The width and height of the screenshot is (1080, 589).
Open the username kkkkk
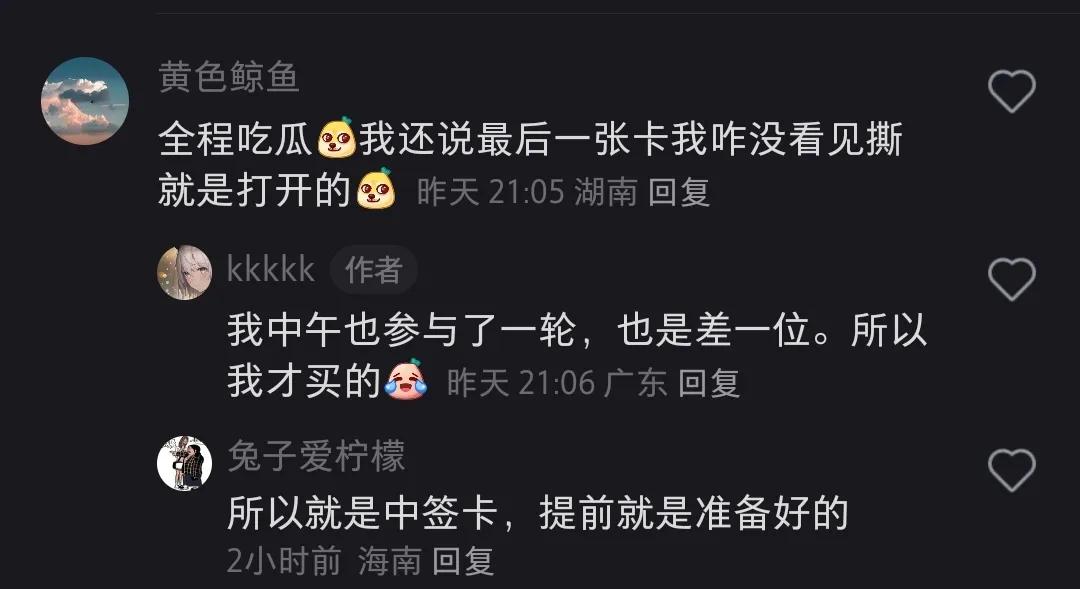tap(271, 269)
